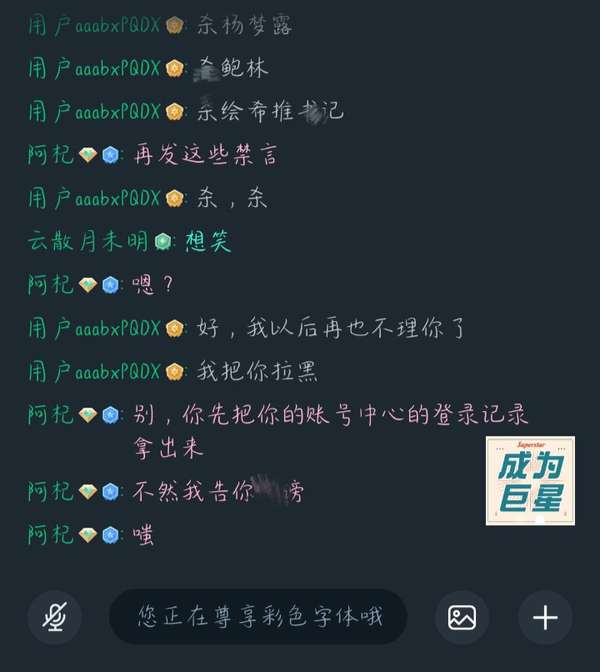The height and width of the screenshot is (672, 600).
Task: Open the 成为巨星 Superstar banner
Action: click(x=530, y=480)
